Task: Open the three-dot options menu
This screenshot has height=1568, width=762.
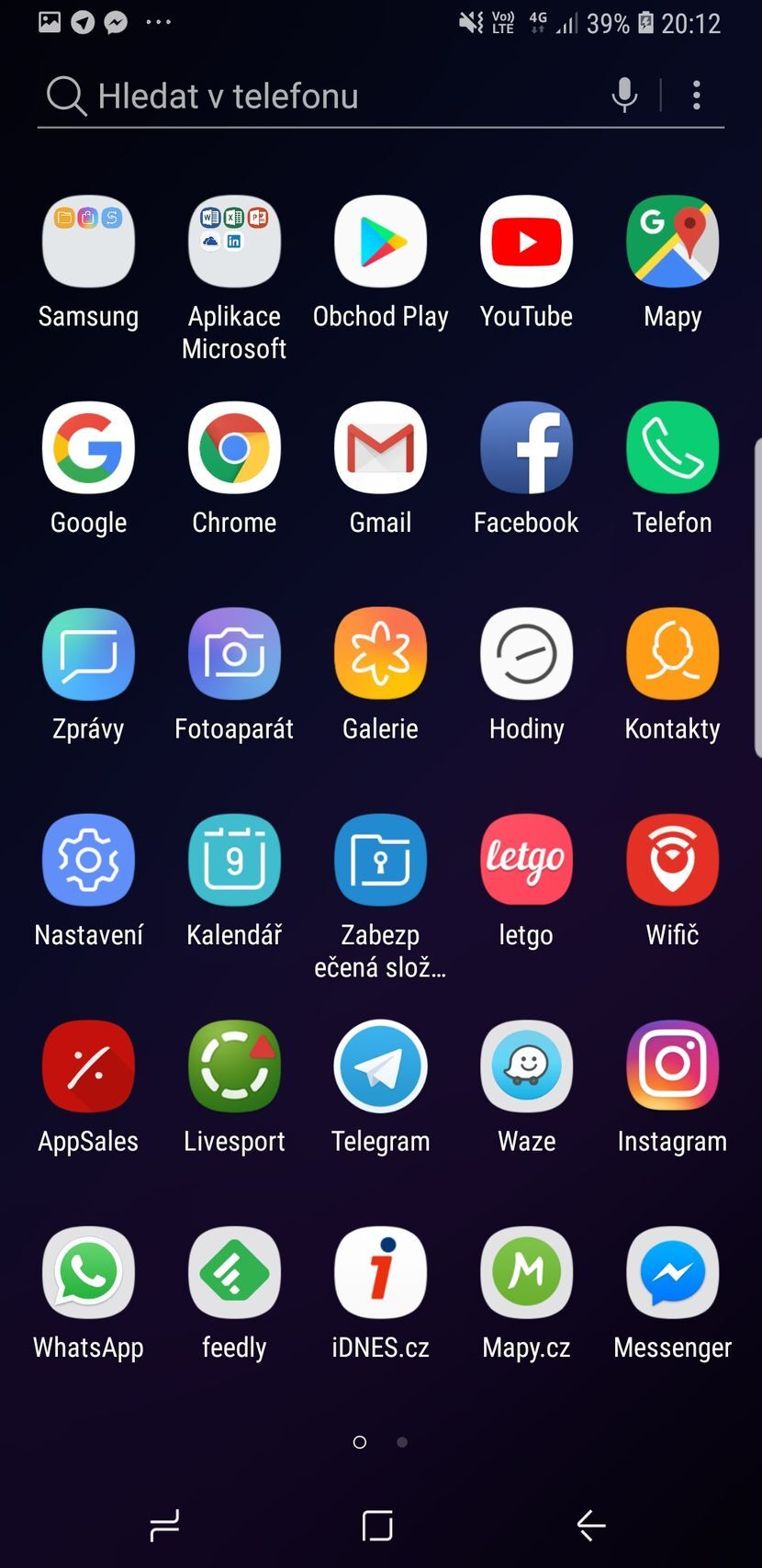Action: pos(696,95)
